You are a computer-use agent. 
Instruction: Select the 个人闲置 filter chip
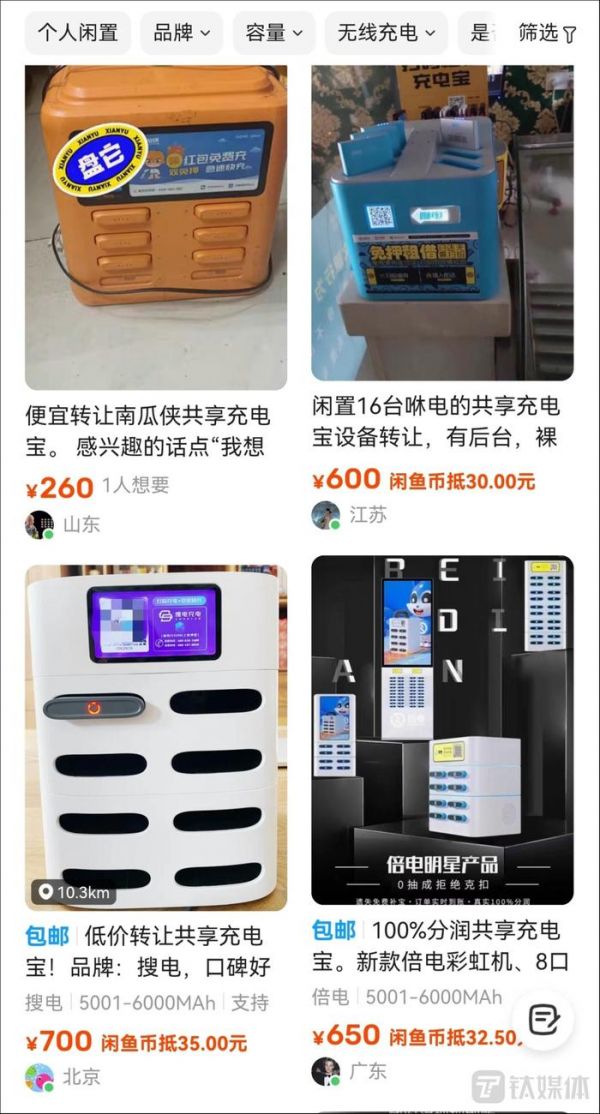77,33
